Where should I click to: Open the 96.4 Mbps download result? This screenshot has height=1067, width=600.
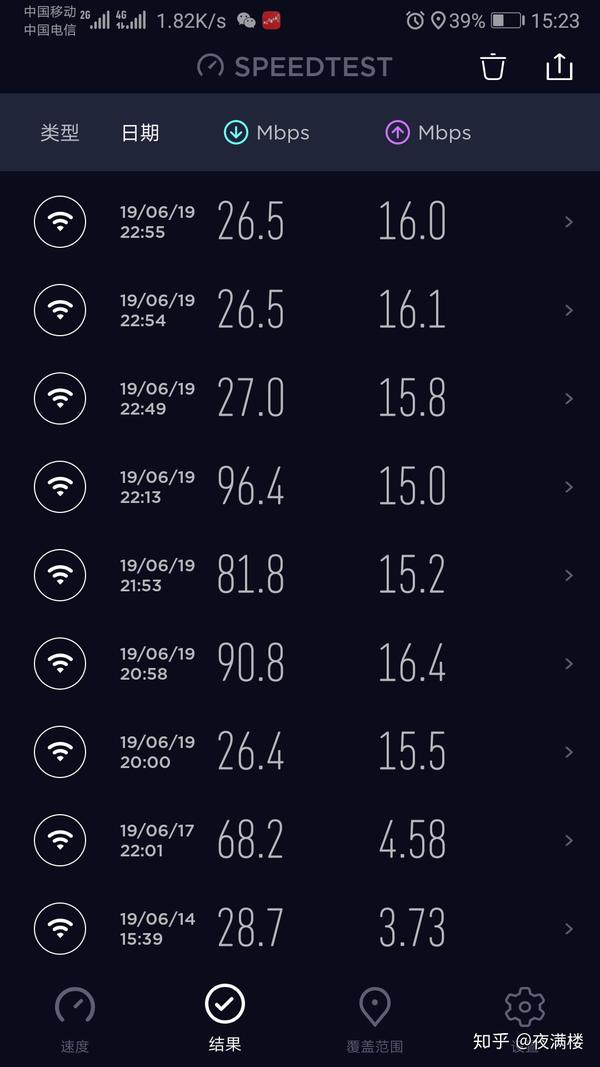pos(300,487)
